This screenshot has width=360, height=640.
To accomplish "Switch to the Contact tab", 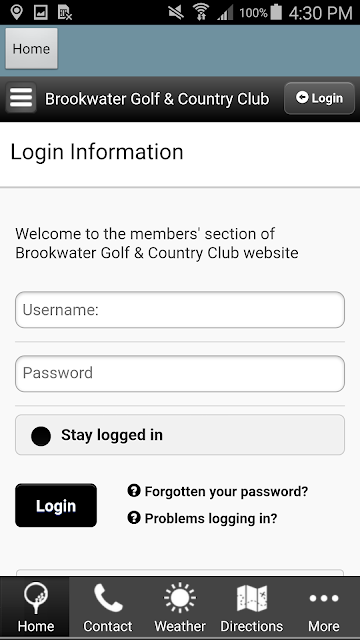I will (x=108, y=608).
